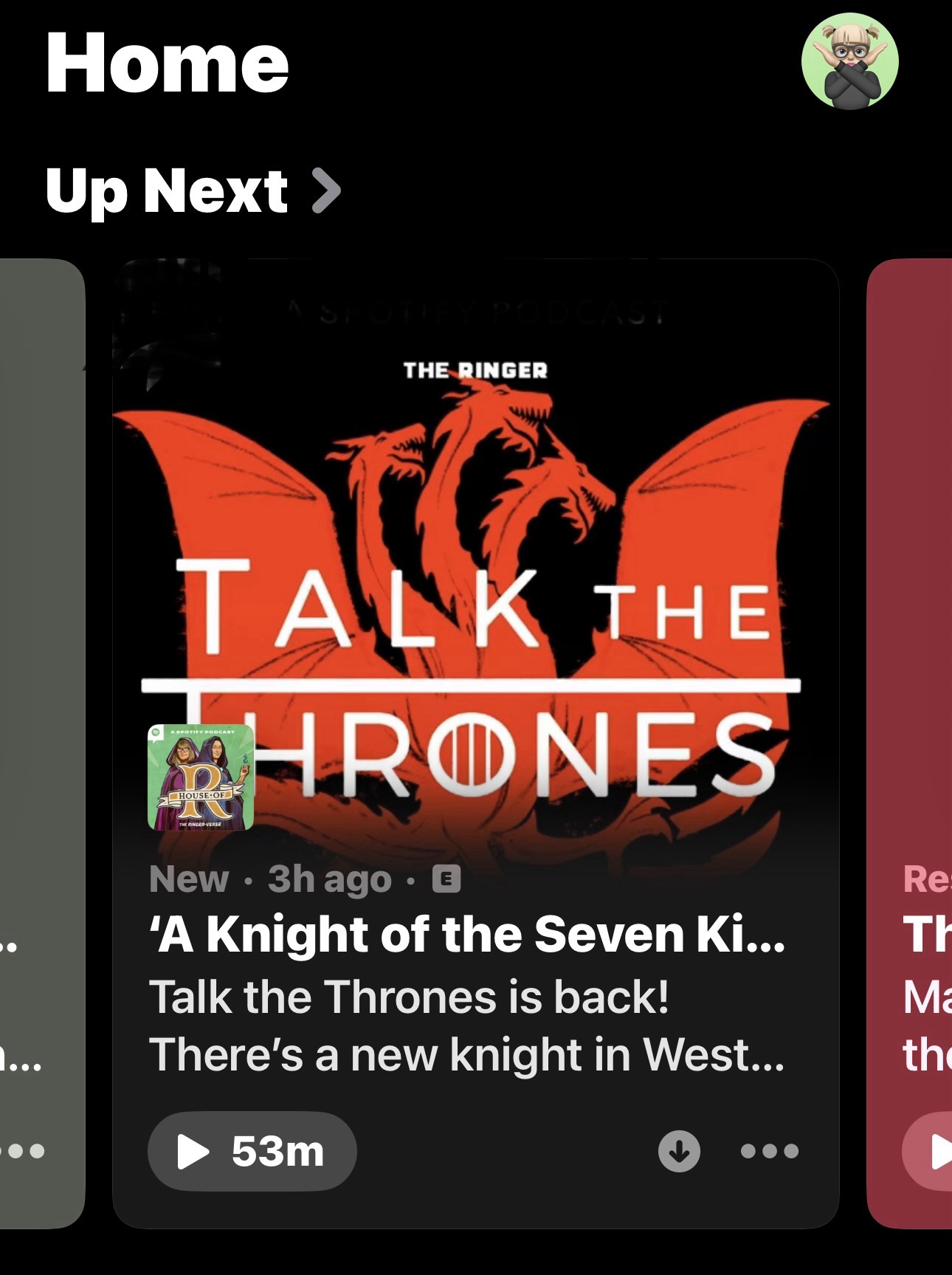Open more options on the gray card
This screenshot has width=952, height=1275.
tap(24, 1151)
